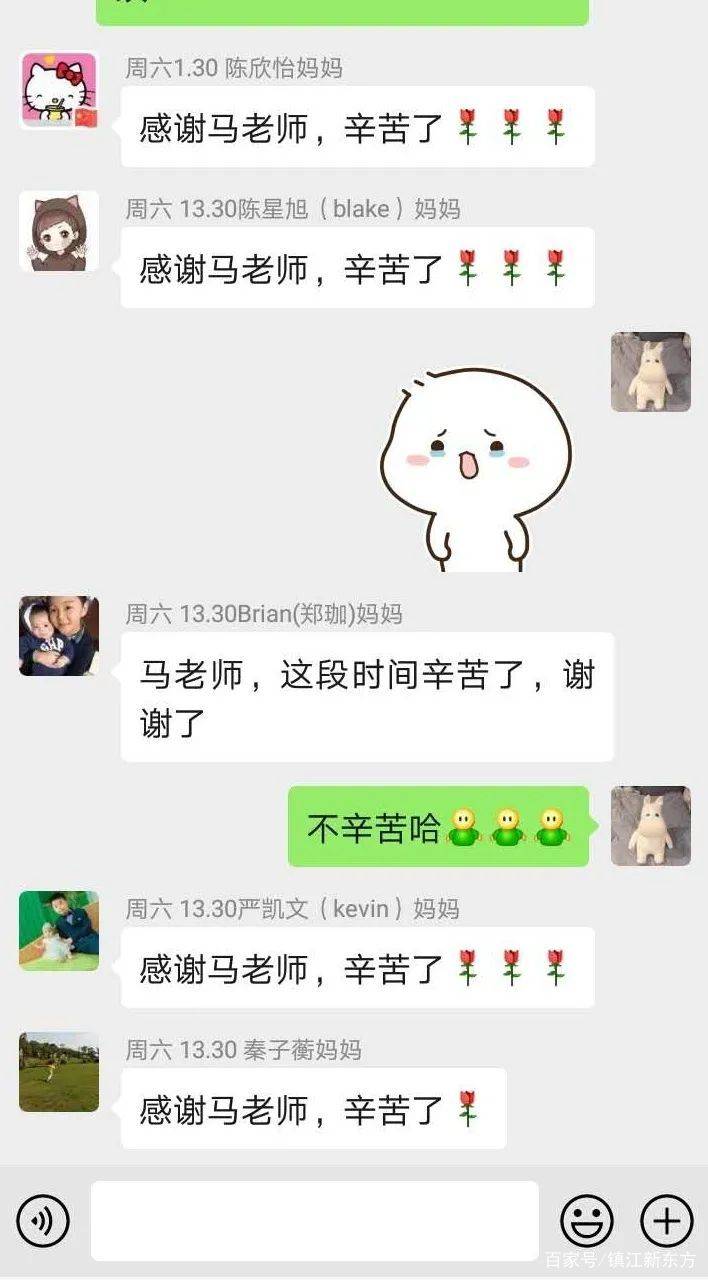
Task: Open 陈欣怡妈妈's Hello Kitty avatar
Action: pyautogui.click(x=59, y=91)
